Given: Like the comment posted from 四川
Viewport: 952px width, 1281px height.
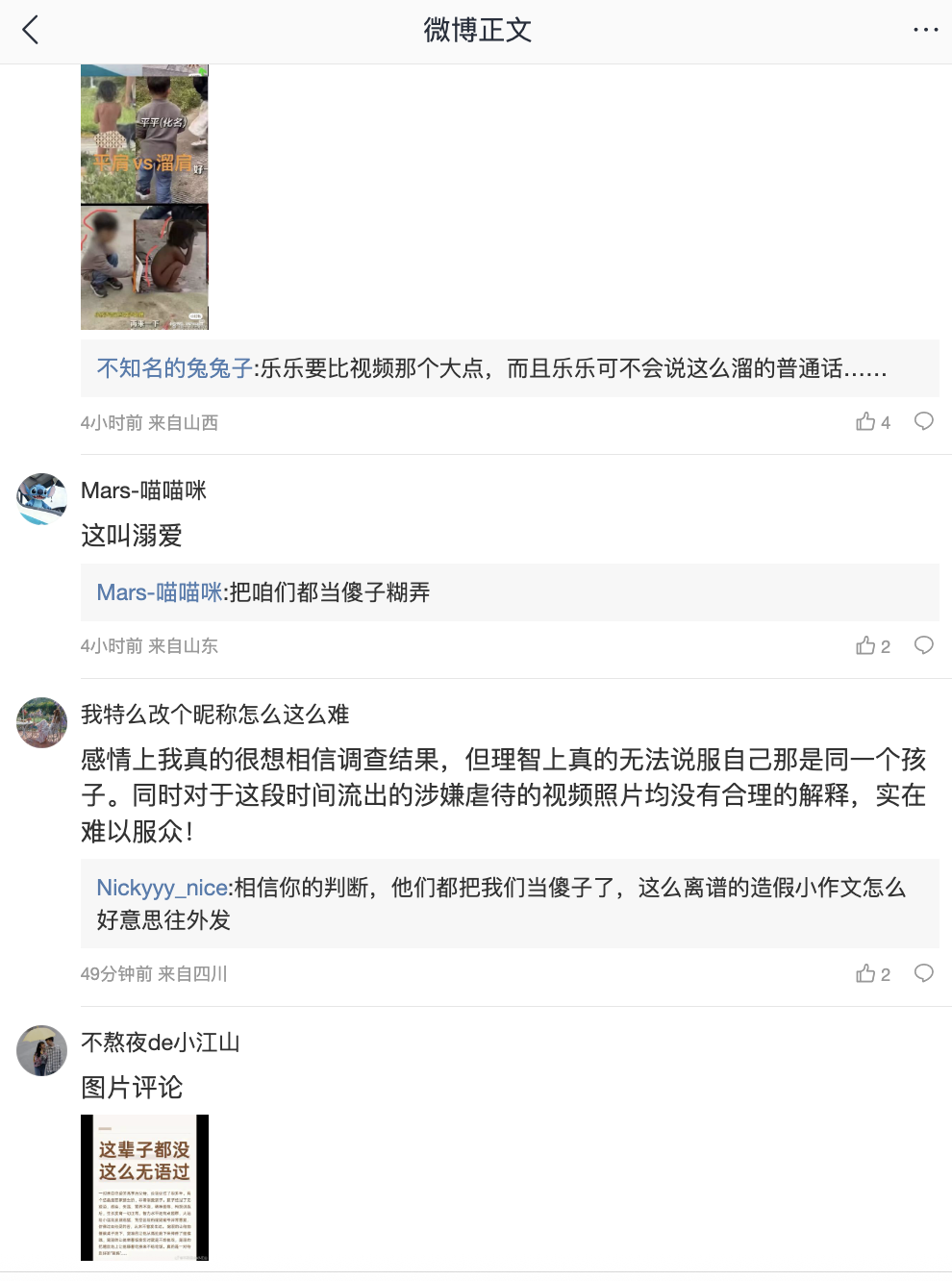Looking at the screenshot, I should click(x=866, y=974).
